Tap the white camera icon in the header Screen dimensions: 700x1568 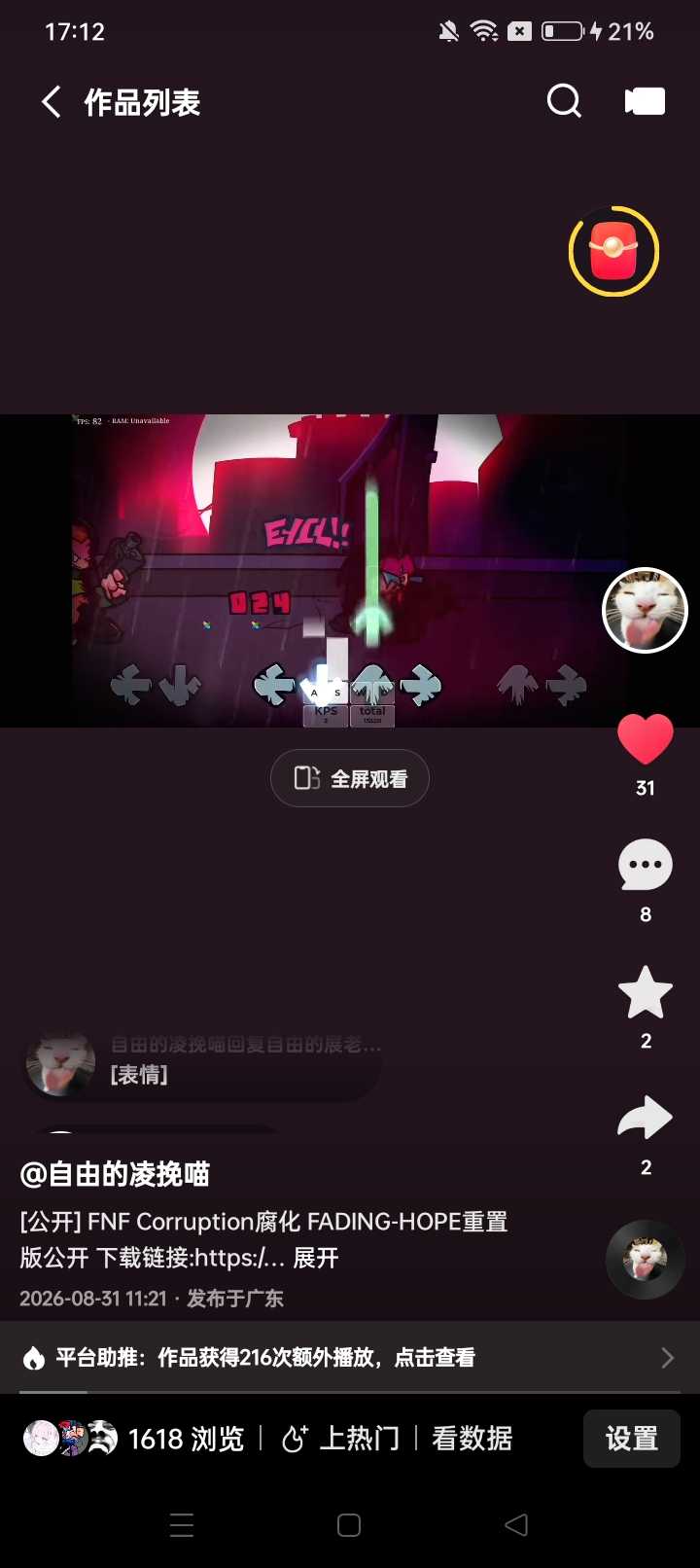click(645, 101)
